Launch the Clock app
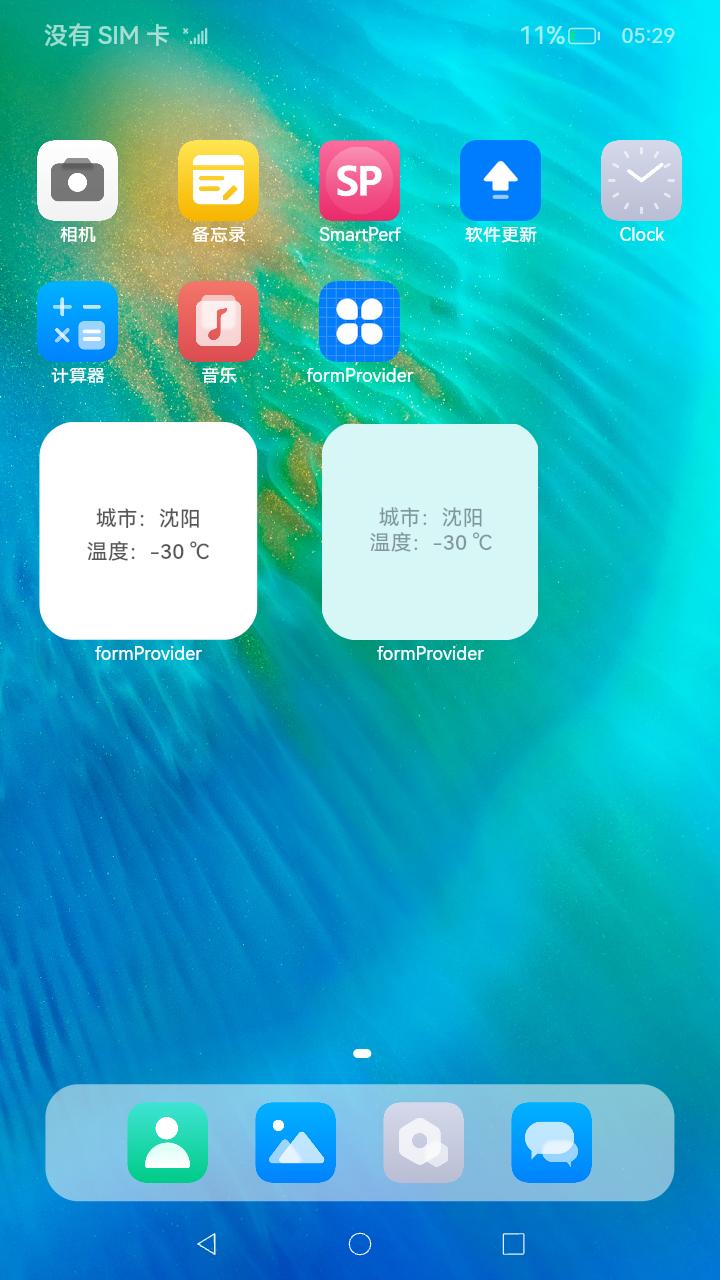720x1280 pixels. 641,181
